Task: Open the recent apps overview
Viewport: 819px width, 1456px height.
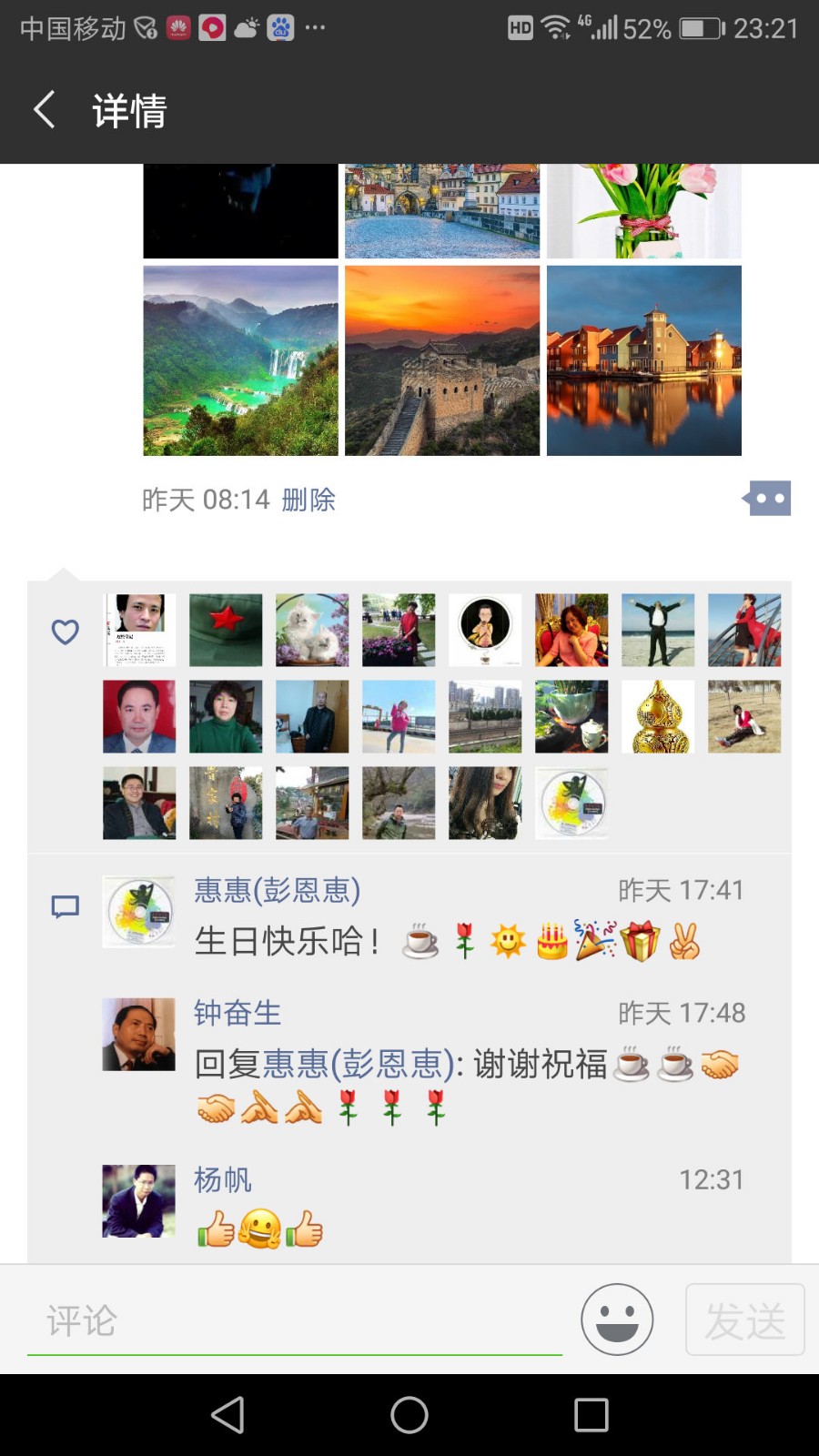Action: pos(591,1415)
